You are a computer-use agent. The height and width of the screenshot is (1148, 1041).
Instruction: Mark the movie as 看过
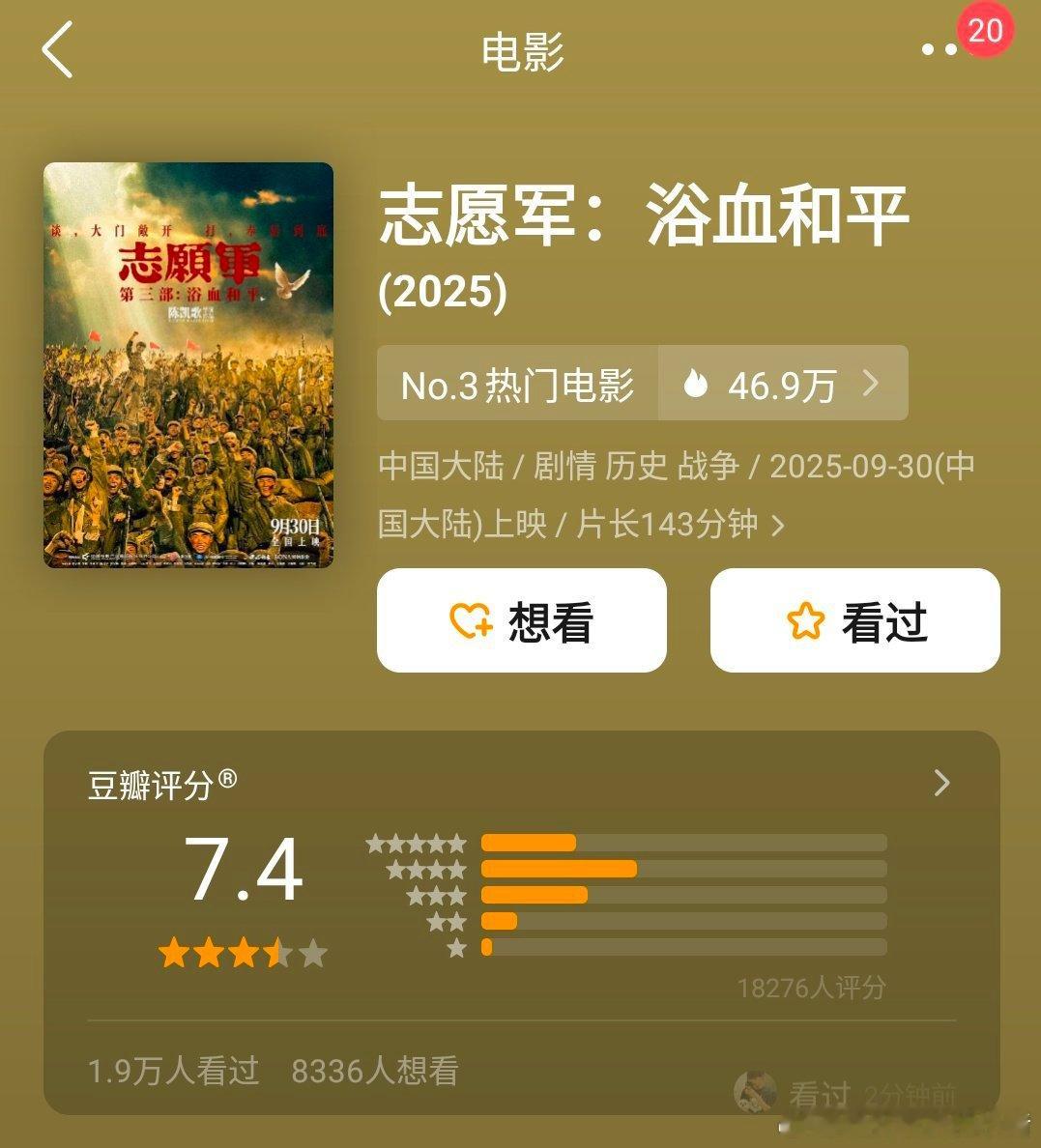(854, 620)
